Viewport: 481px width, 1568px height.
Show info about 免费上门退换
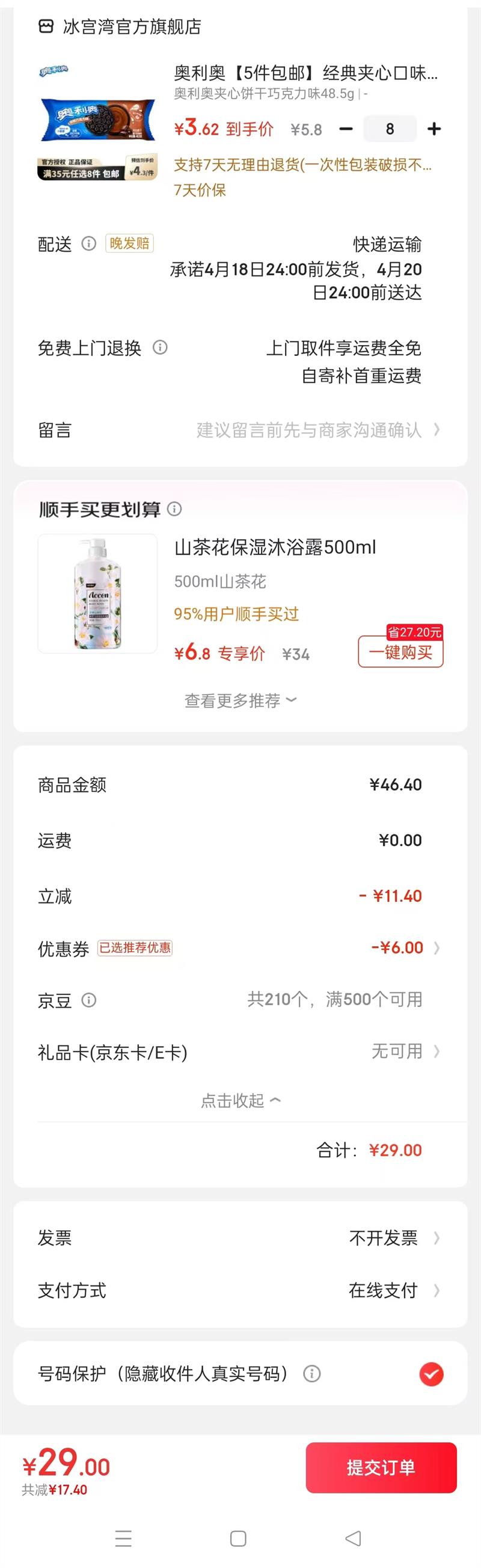click(x=160, y=348)
